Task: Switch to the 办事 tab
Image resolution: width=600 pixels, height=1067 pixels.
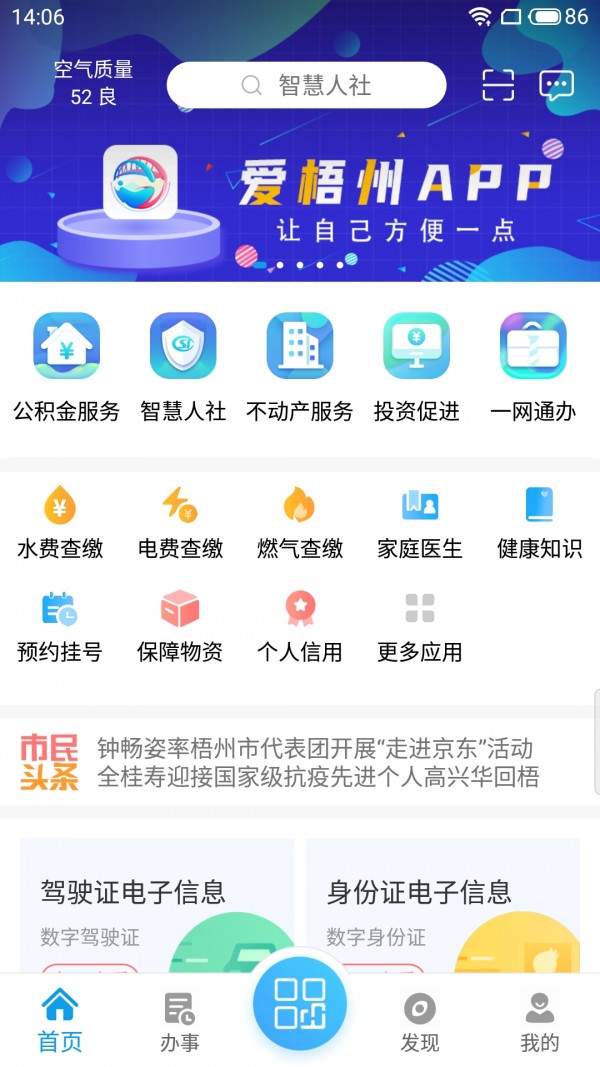Action: pos(180,1022)
